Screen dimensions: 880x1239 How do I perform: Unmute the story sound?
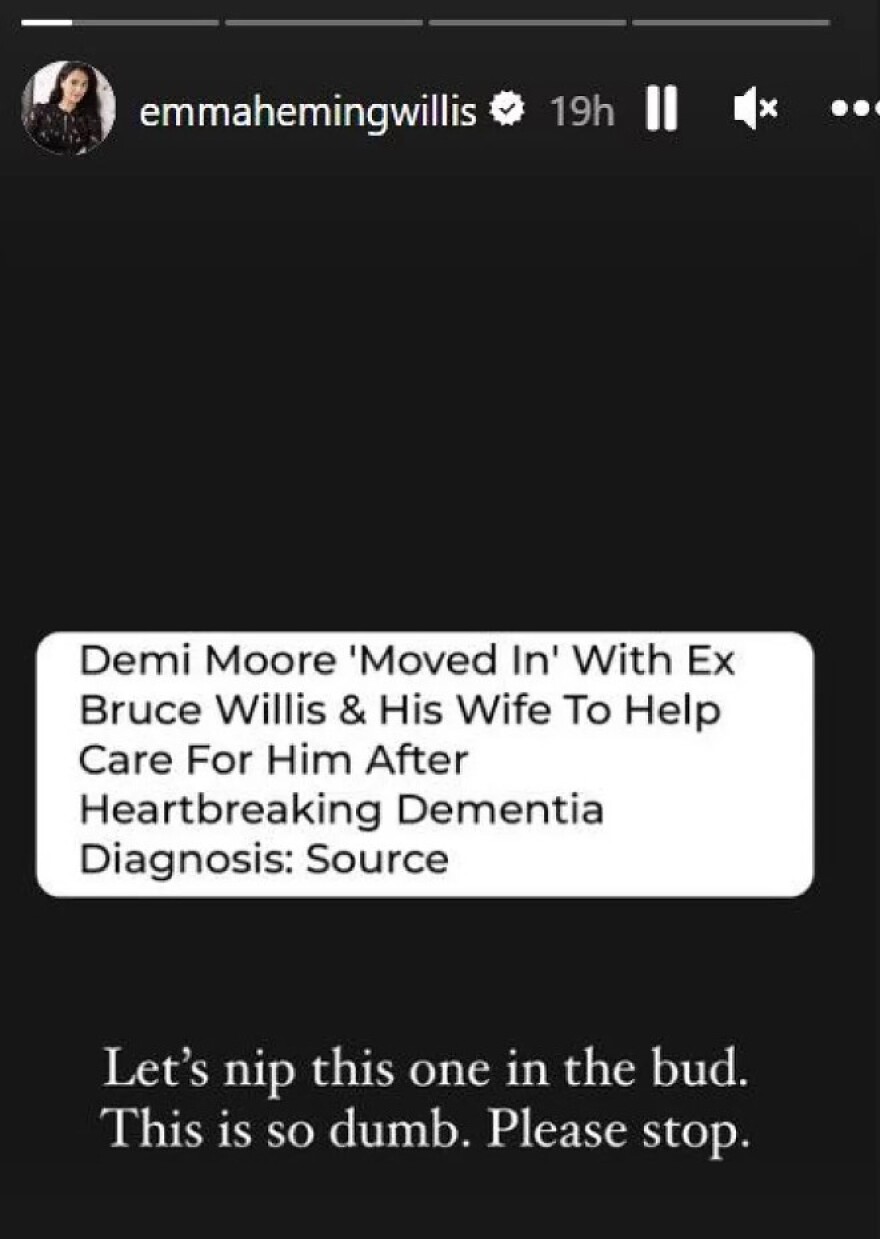coord(755,110)
